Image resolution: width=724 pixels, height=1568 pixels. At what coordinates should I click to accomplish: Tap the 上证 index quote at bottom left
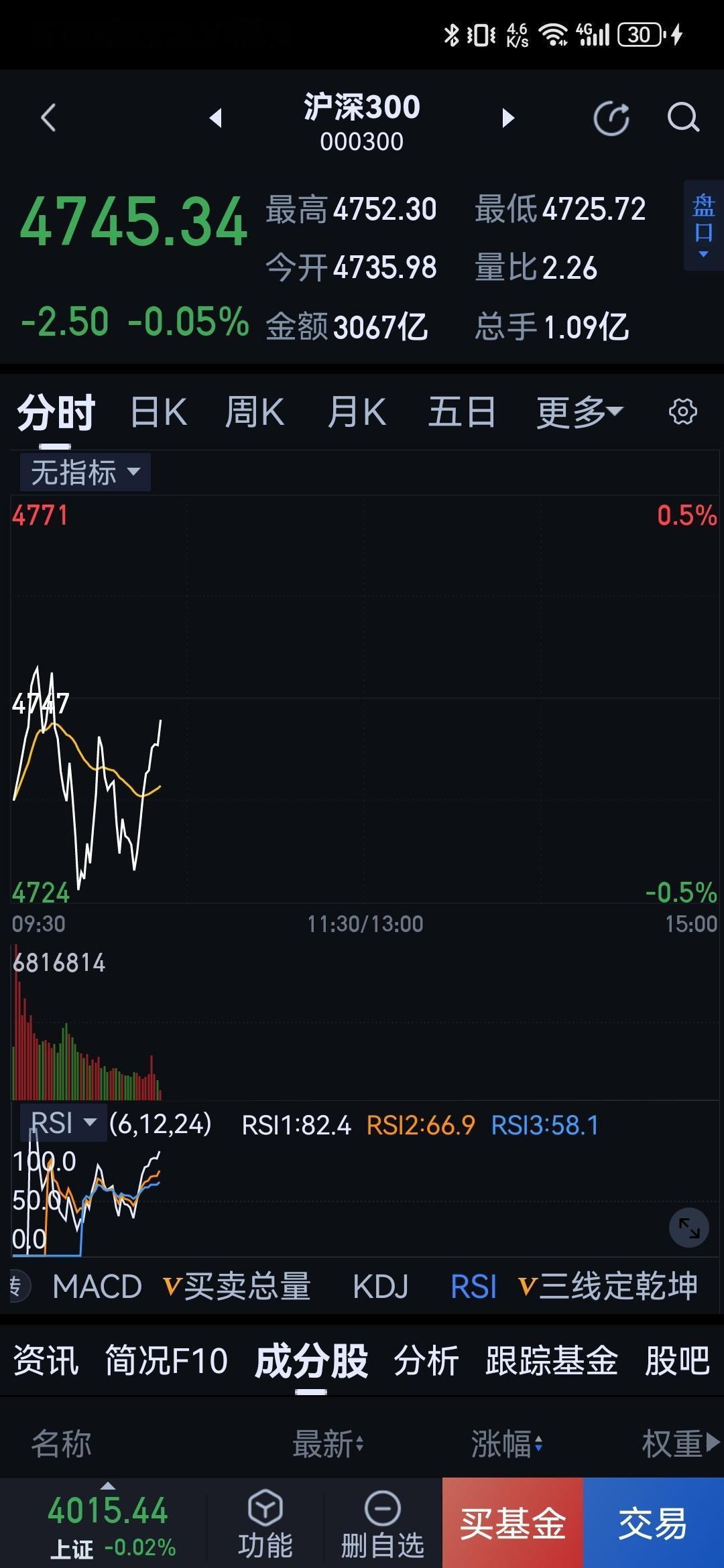107,1524
